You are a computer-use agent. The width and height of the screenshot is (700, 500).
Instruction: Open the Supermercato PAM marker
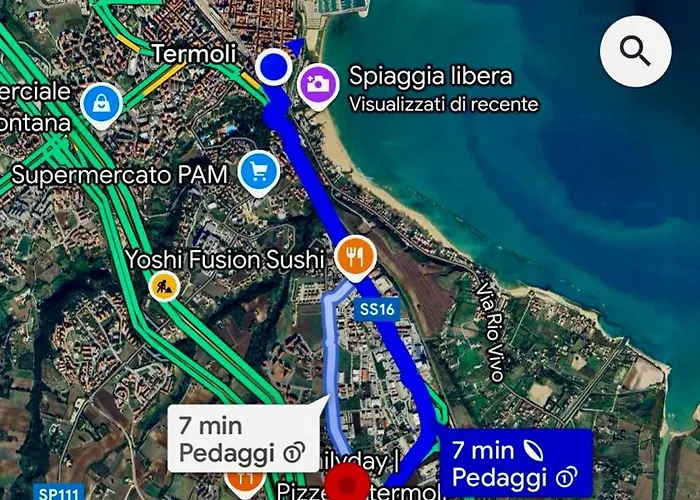(x=260, y=174)
